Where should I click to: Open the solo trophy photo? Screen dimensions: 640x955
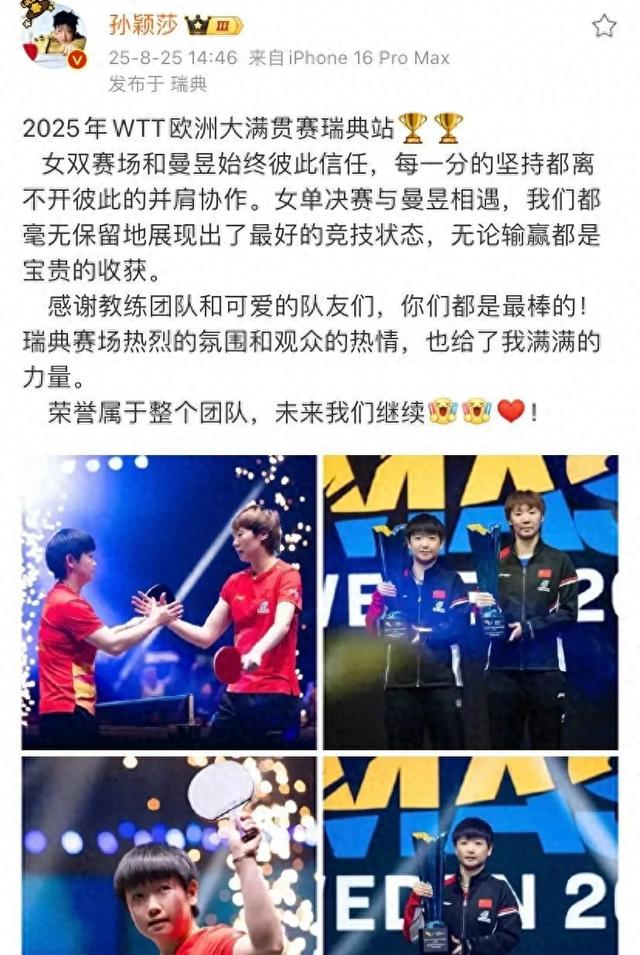pyautogui.click(x=470, y=855)
